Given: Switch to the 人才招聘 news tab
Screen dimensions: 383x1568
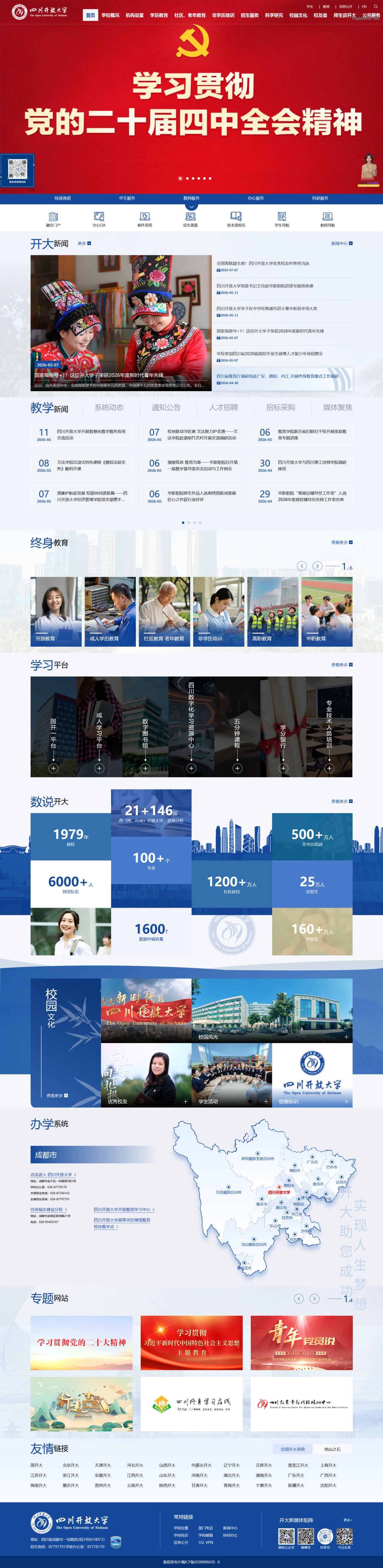Looking at the screenshot, I should pos(223,407).
